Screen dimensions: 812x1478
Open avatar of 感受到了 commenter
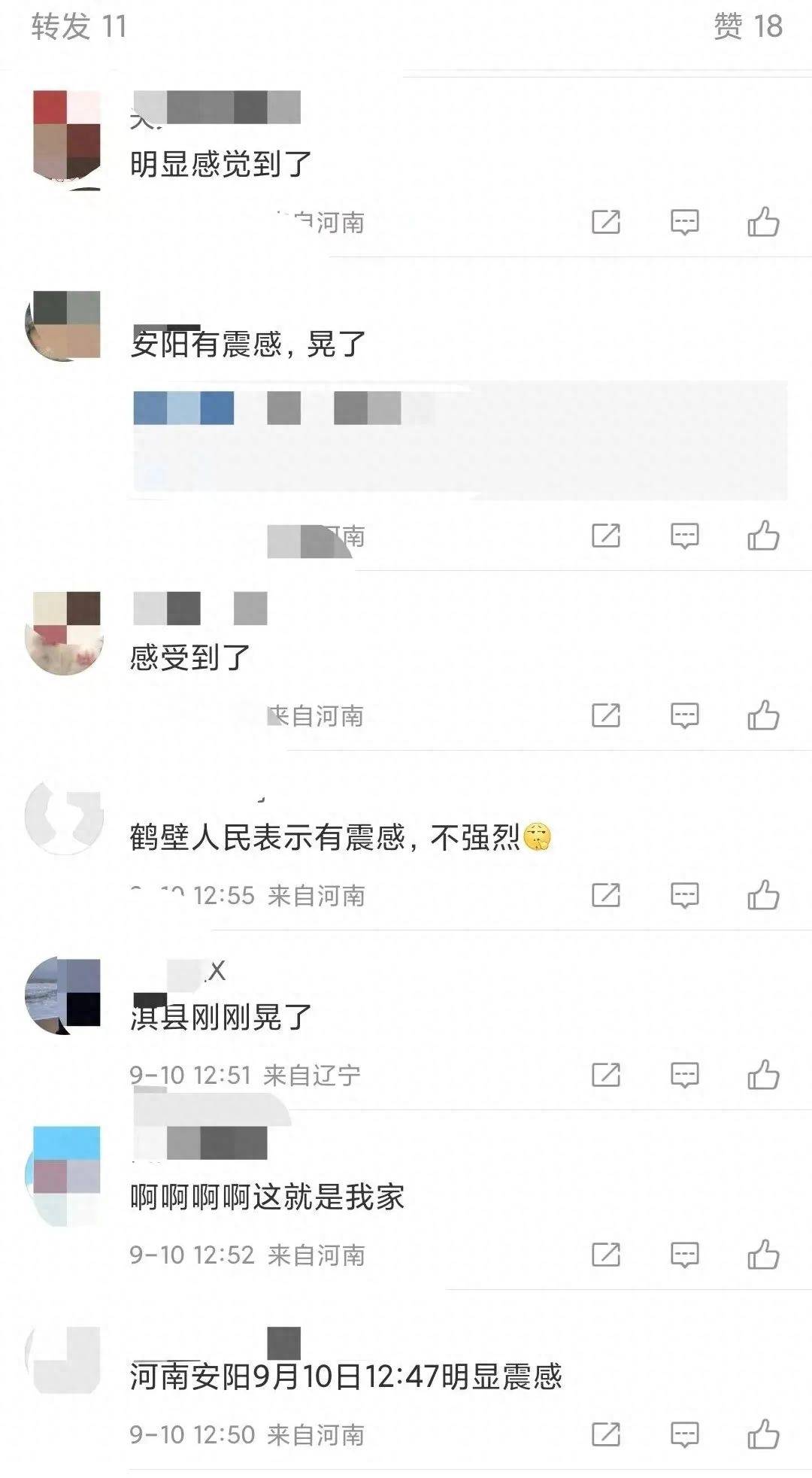[64, 633]
